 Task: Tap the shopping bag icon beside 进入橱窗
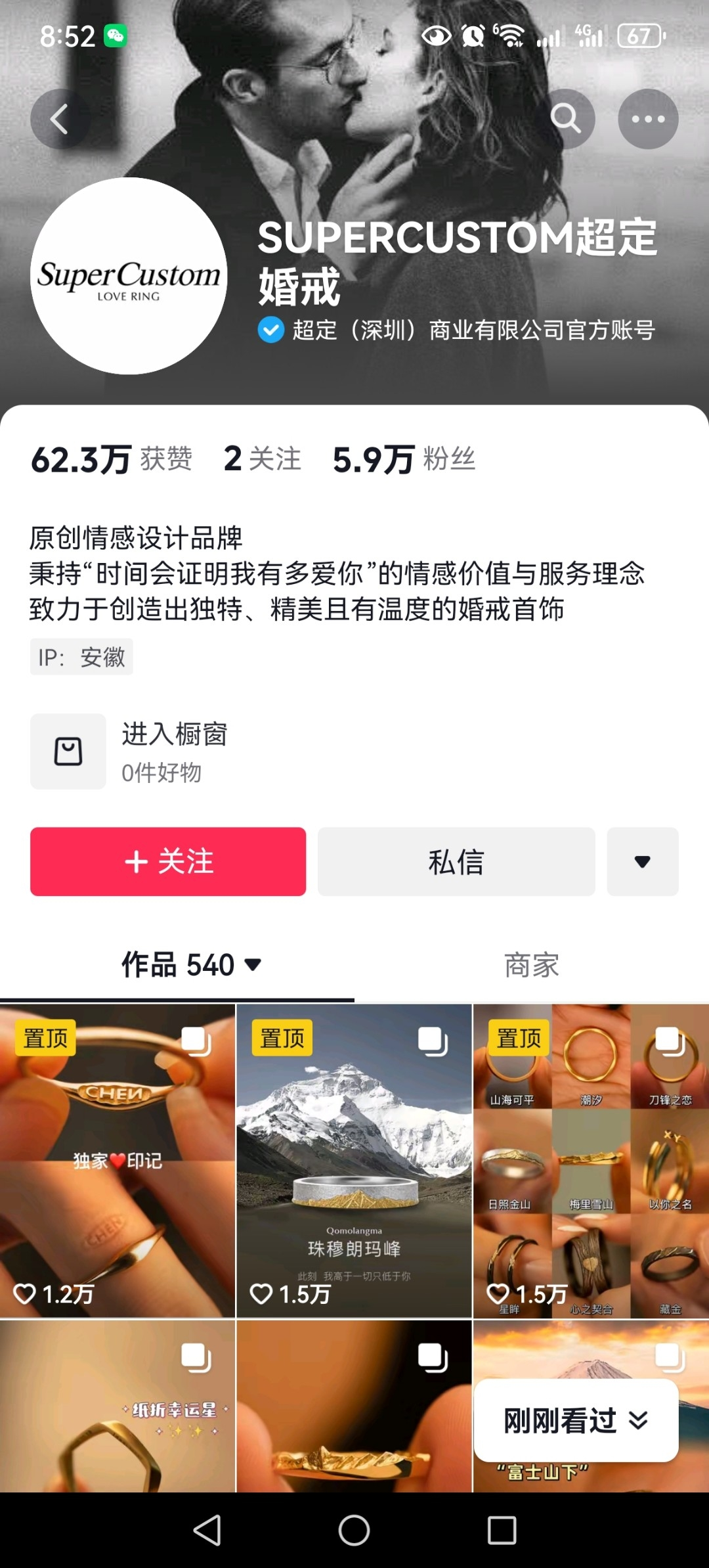(68, 751)
